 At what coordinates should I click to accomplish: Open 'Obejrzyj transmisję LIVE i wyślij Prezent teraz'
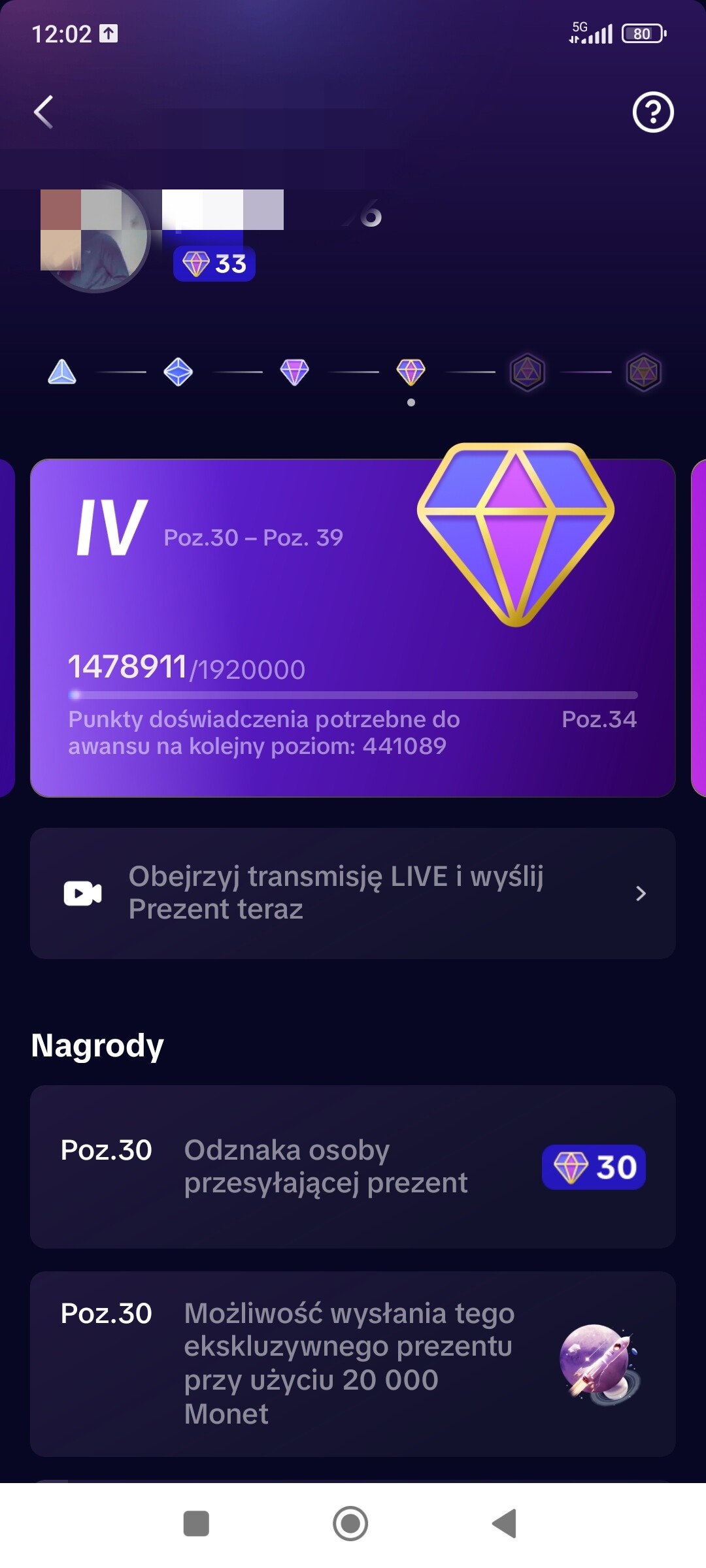click(x=353, y=893)
